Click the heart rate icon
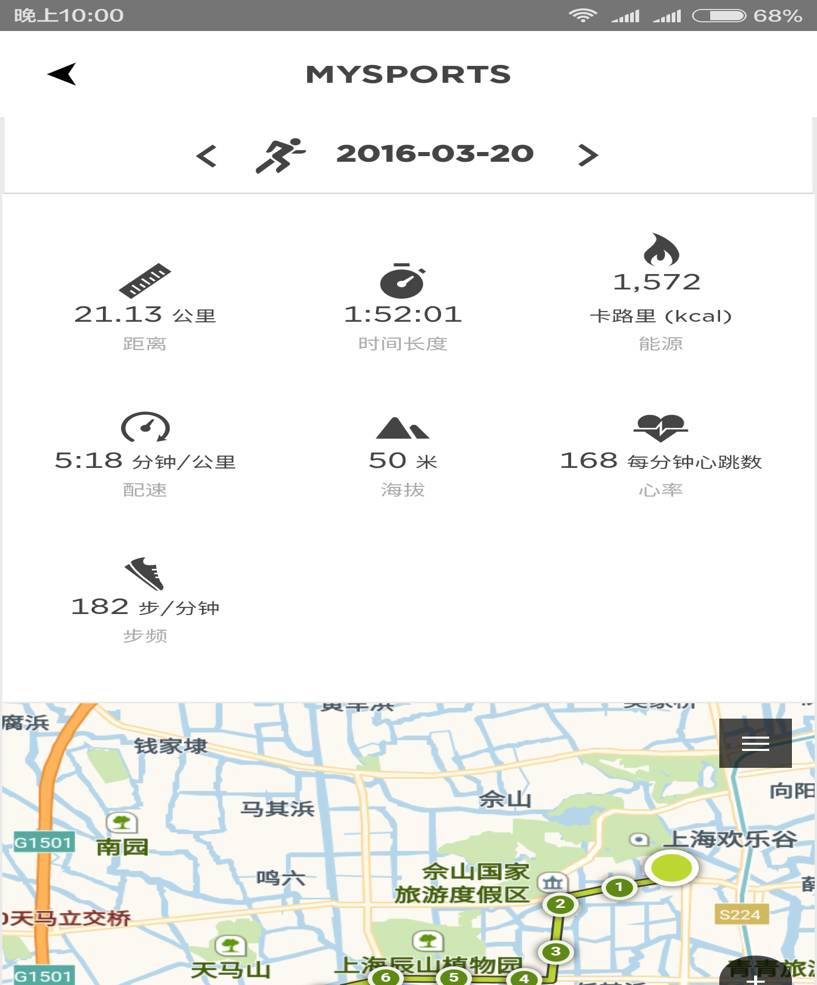817x985 pixels. click(x=659, y=425)
